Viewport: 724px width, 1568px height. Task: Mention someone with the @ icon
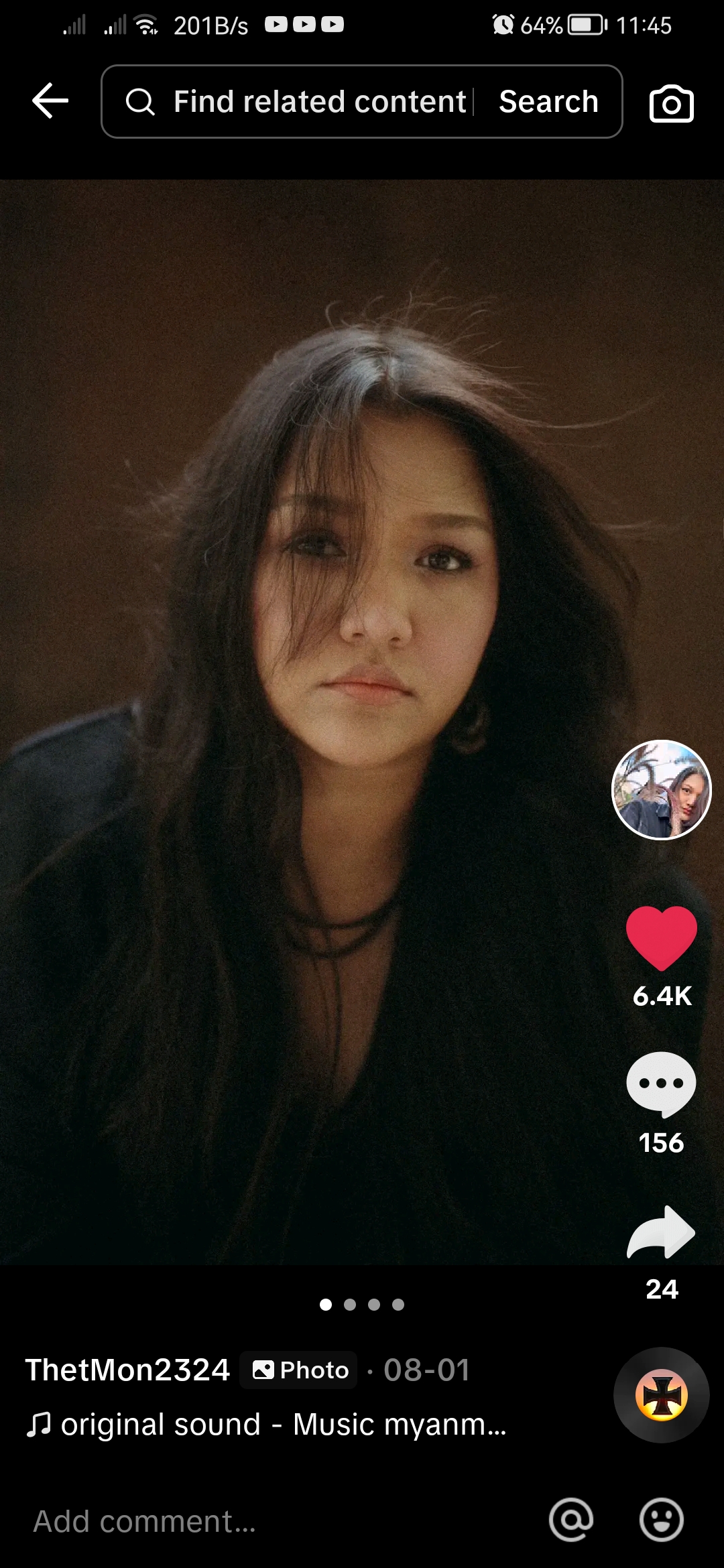[571, 1520]
